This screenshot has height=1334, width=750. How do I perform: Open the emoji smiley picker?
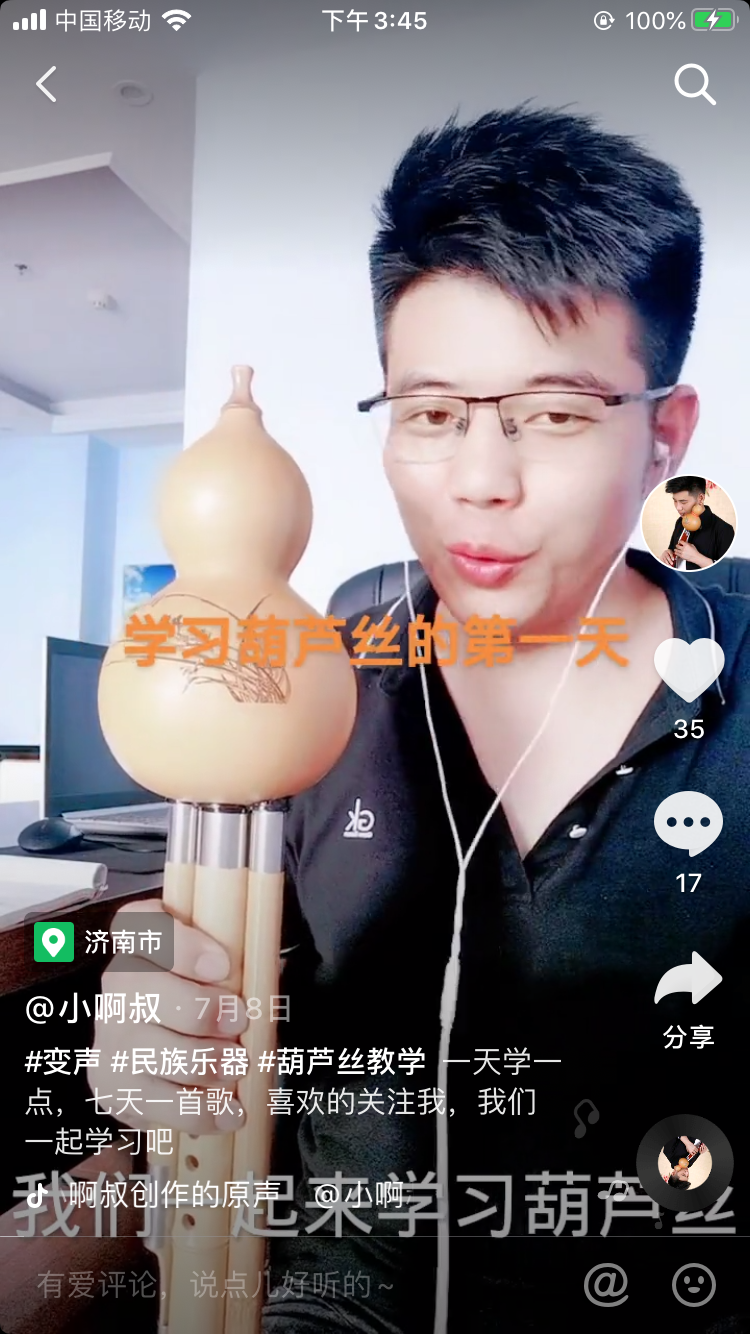[x=694, y=1285]
